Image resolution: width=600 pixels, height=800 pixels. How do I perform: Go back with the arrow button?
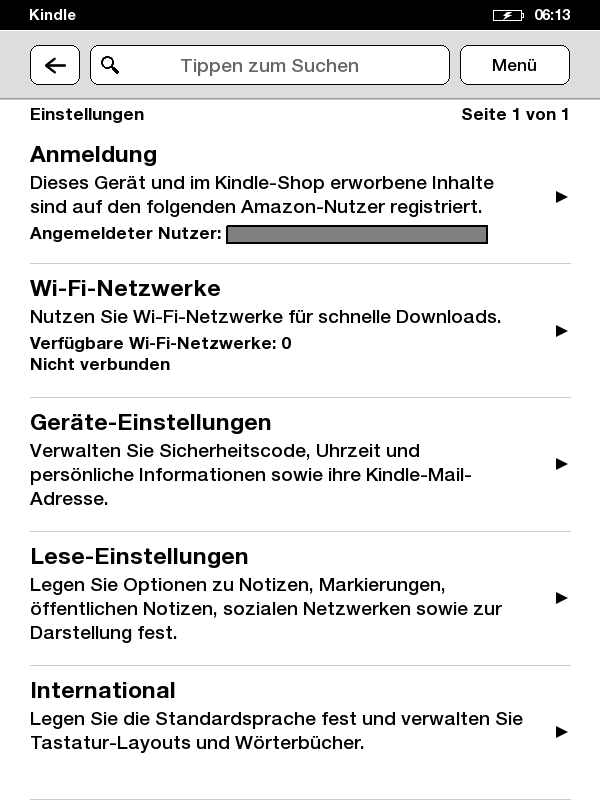point(55,65)
